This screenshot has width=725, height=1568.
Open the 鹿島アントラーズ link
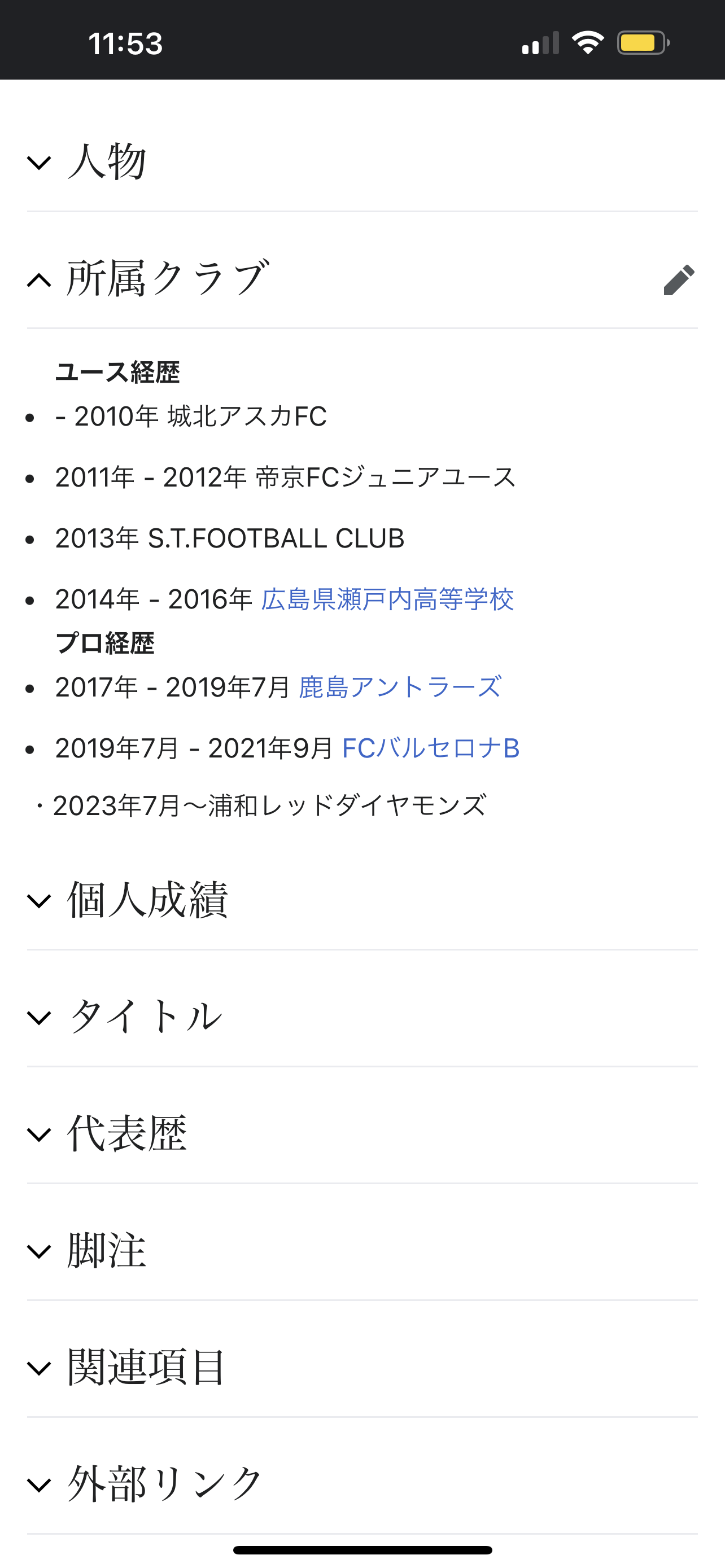[400, 687]
